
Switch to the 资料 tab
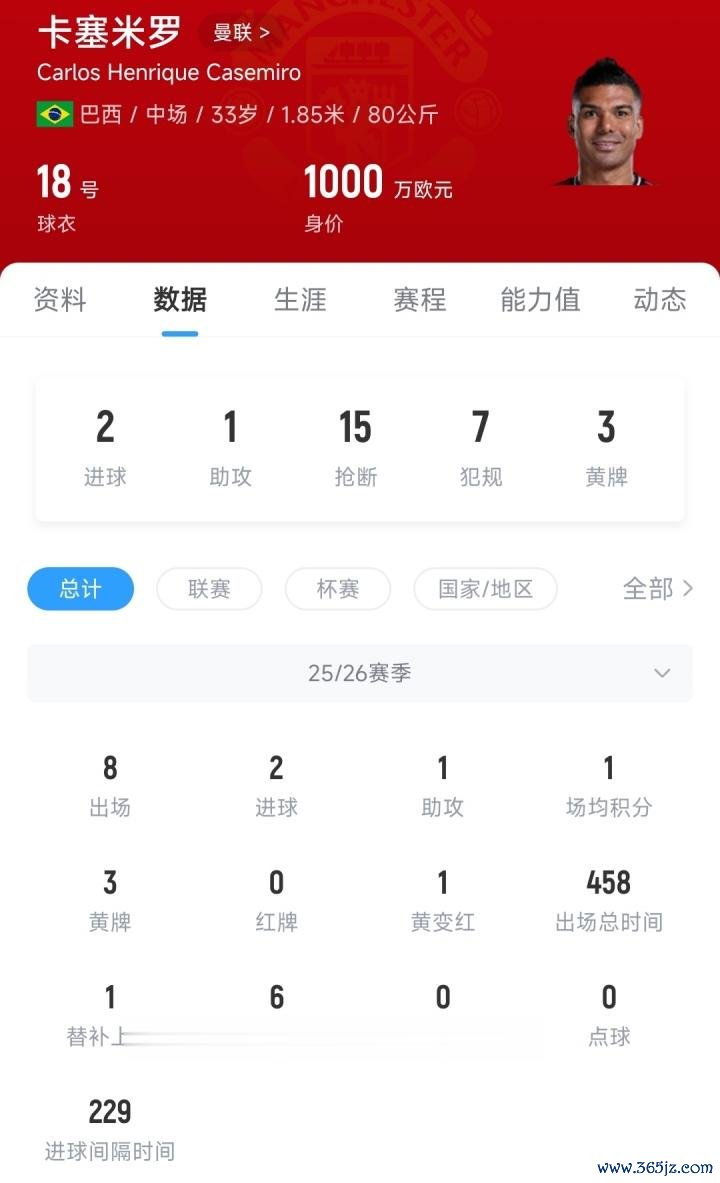(60, 300)
